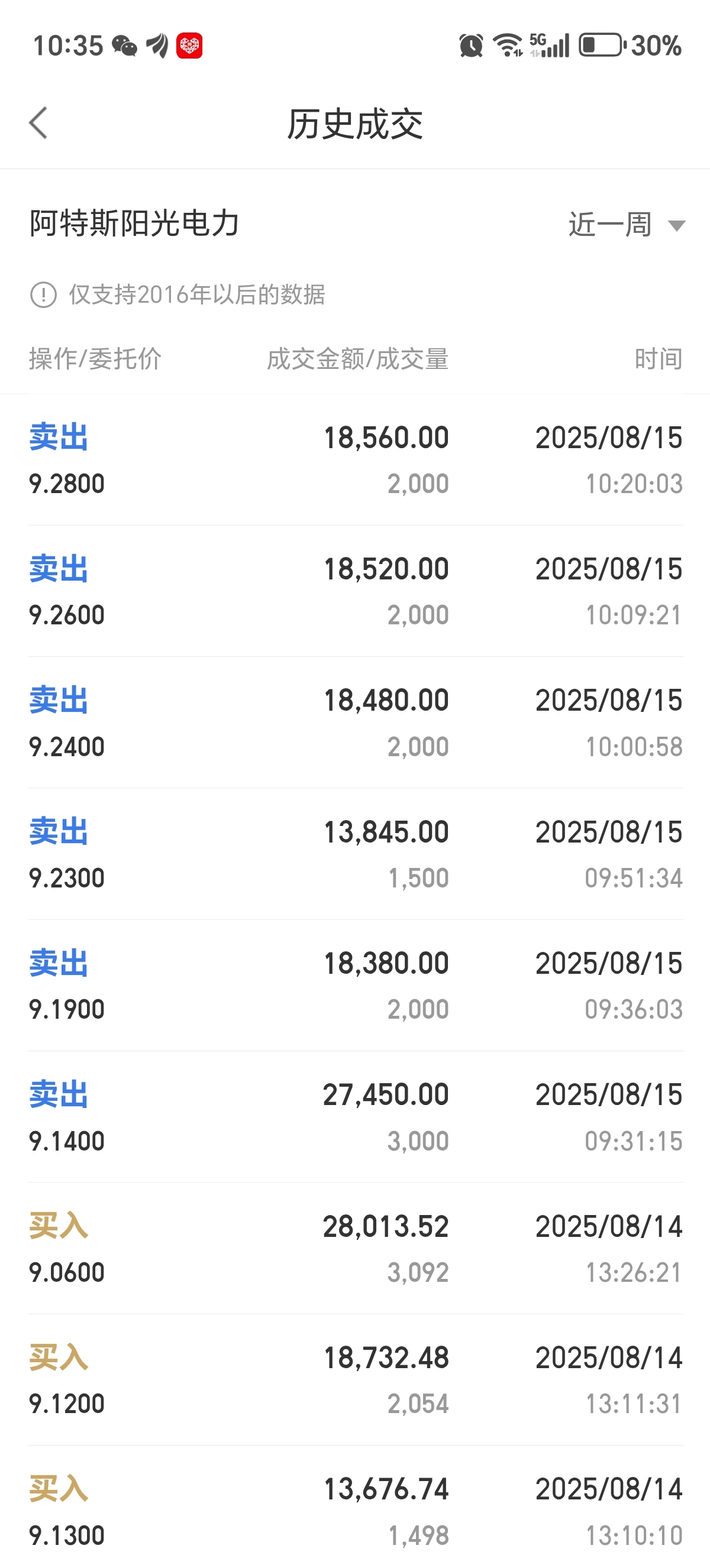View the 28,013.52 buy trade details
710x1568 pixels.
coord(355,1249)
